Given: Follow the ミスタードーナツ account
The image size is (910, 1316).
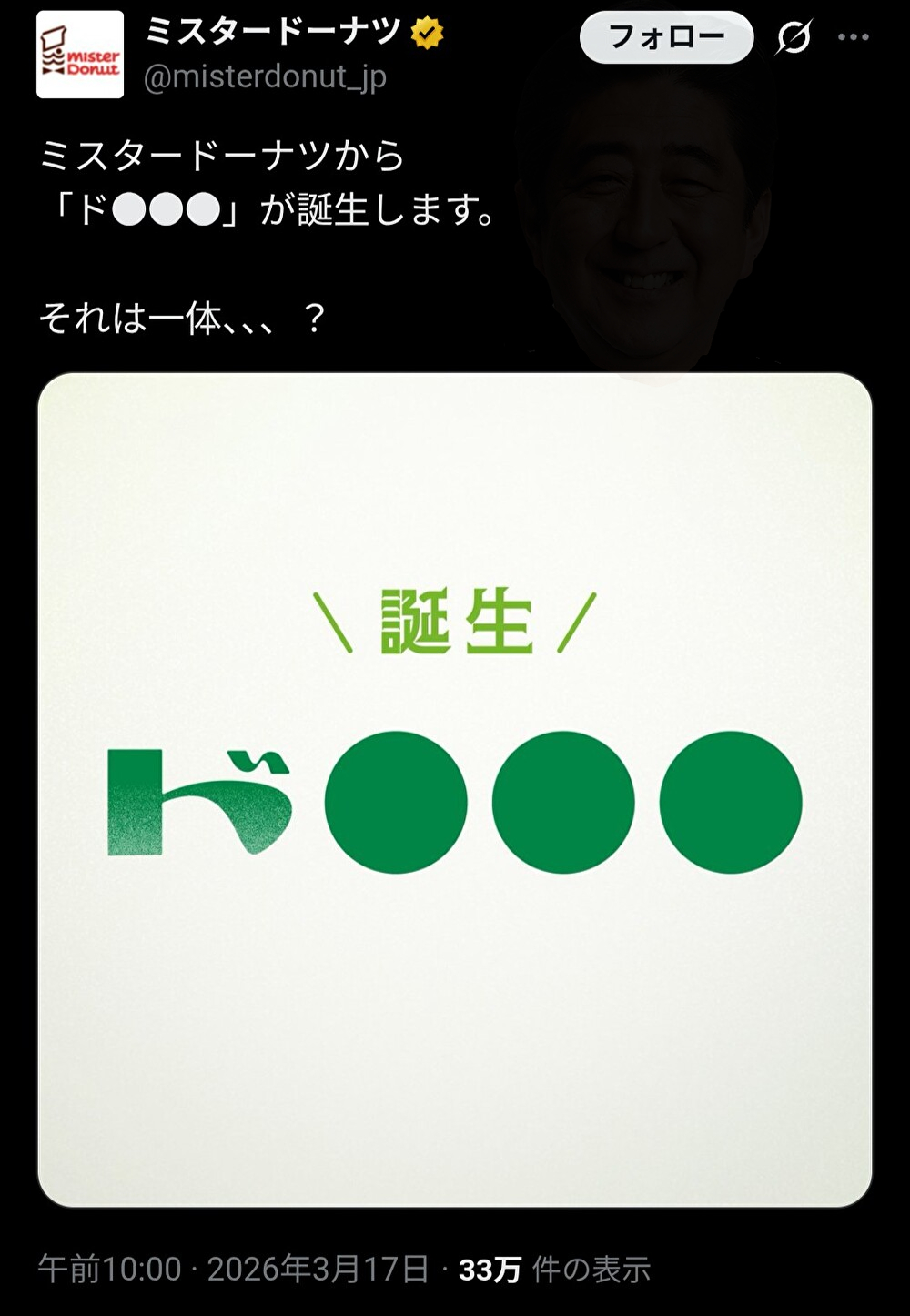Looking at the screenshot, I should point(666,37).
